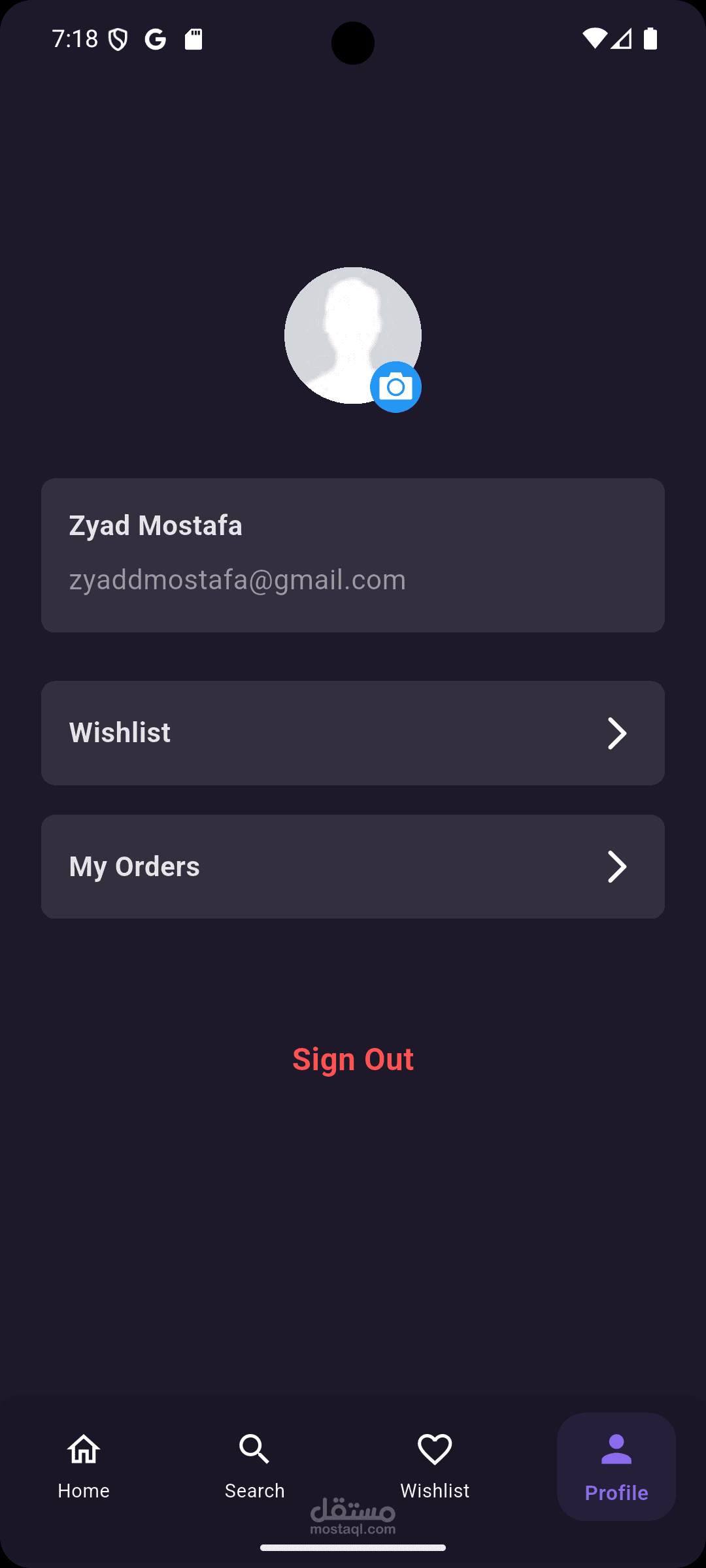Go to the Search tab
Image resolution: width=706 pixels, height=1568 pixels.
(x=255, y=1467)
